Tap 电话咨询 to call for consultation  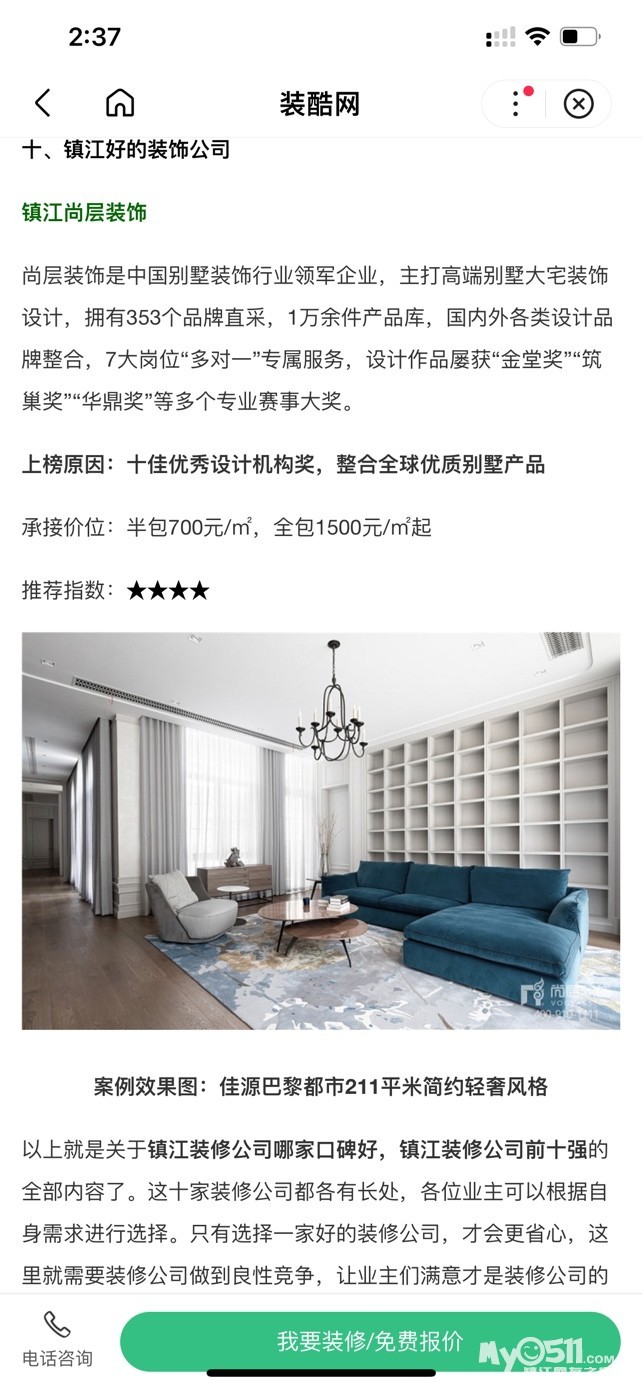click(57, 1340)
